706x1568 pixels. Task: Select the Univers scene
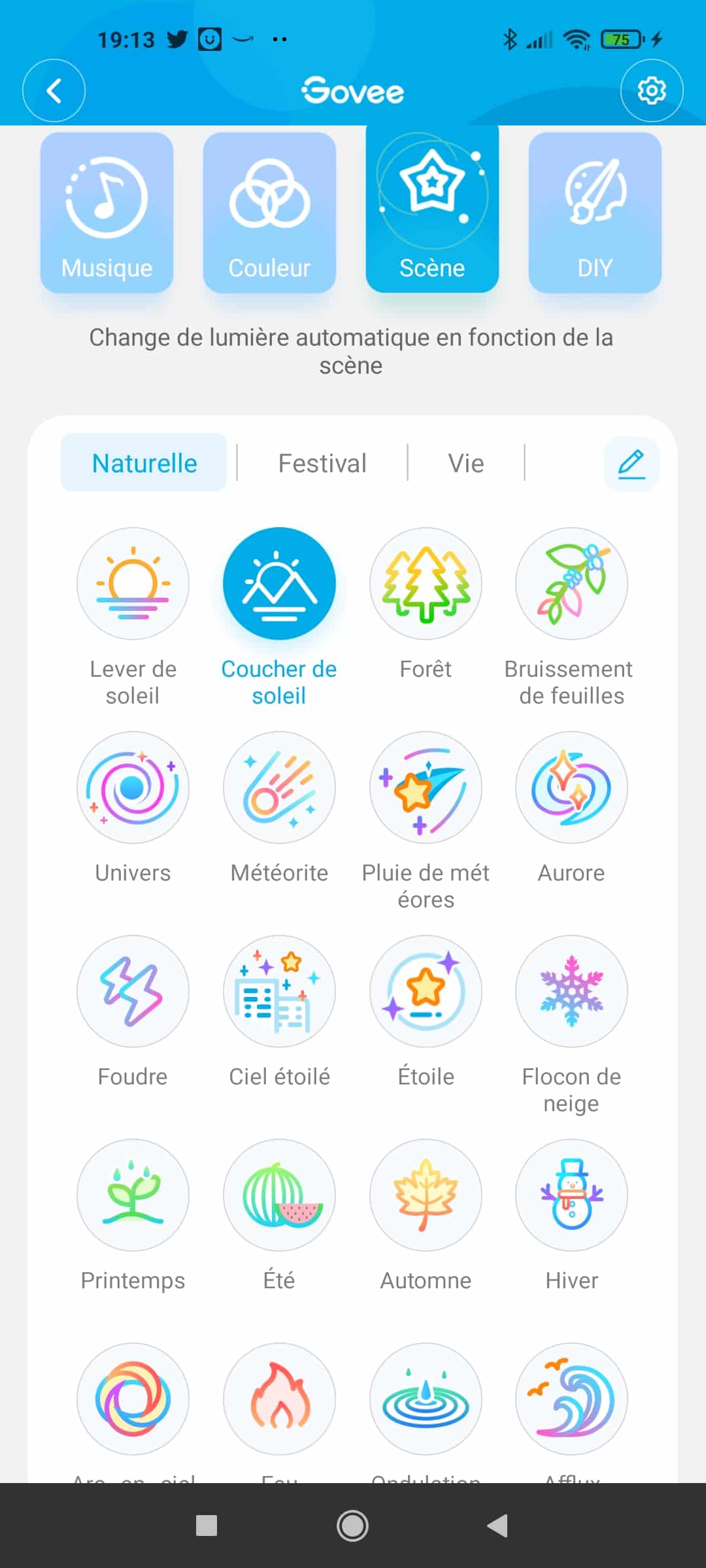133,787
